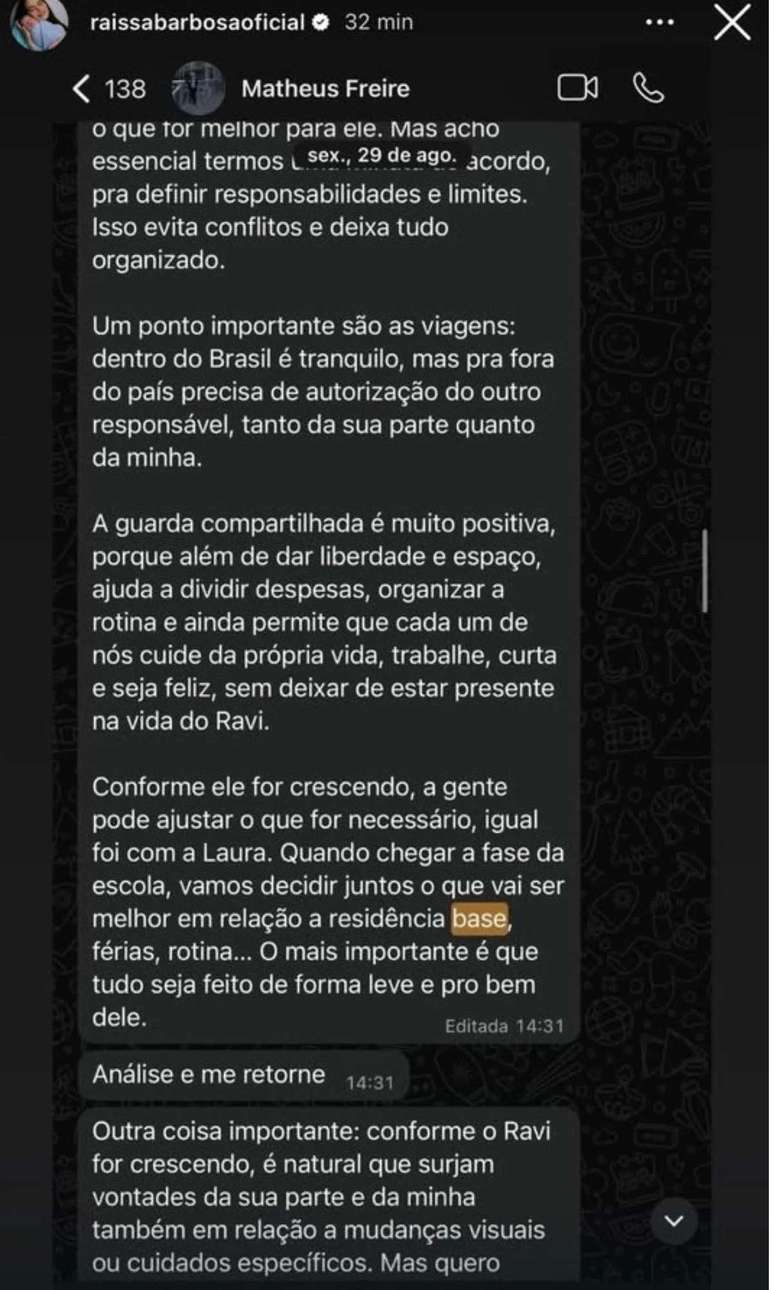
Task: Start a video call with Matheus Freire
Action: (x=578, y=88)
